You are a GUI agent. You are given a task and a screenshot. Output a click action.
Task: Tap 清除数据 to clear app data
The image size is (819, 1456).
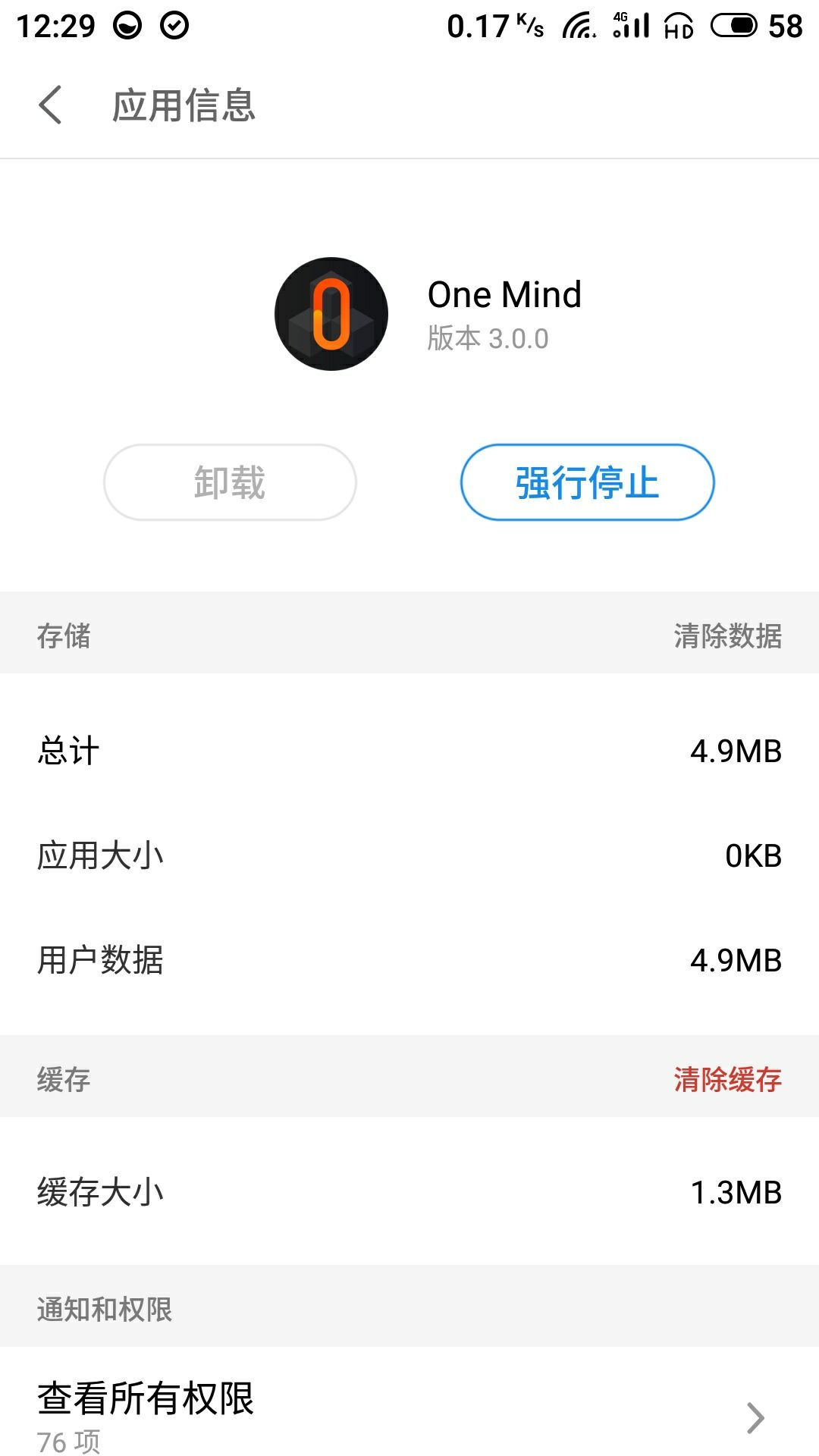[727, 635]
